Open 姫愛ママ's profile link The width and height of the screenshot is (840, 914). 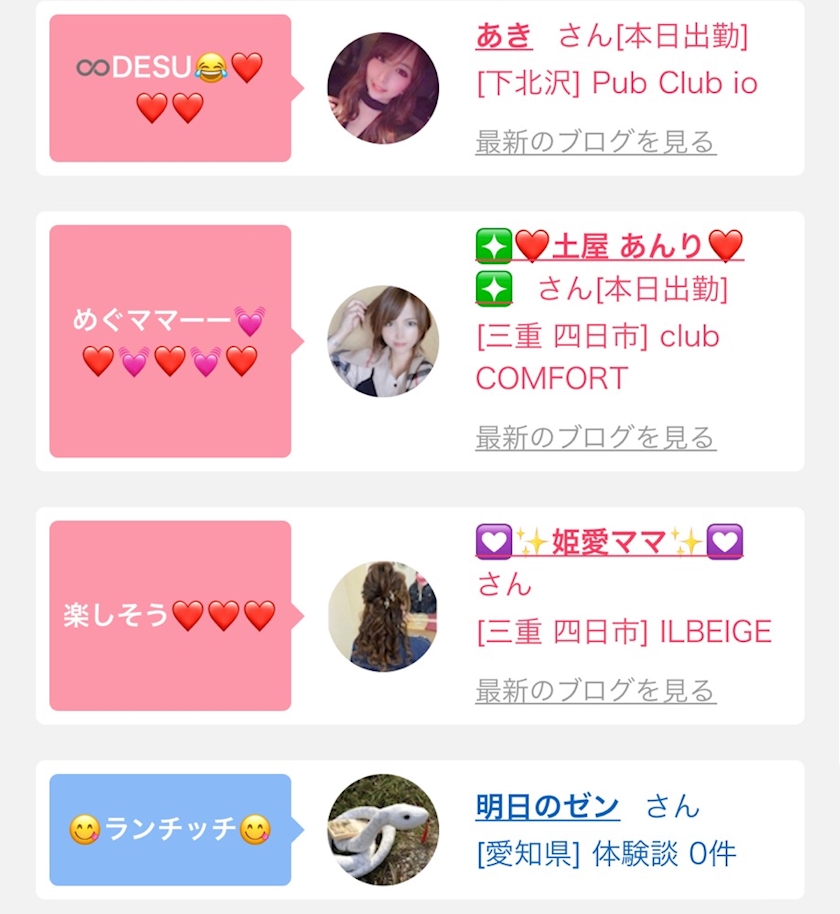[x=609, y=543]
